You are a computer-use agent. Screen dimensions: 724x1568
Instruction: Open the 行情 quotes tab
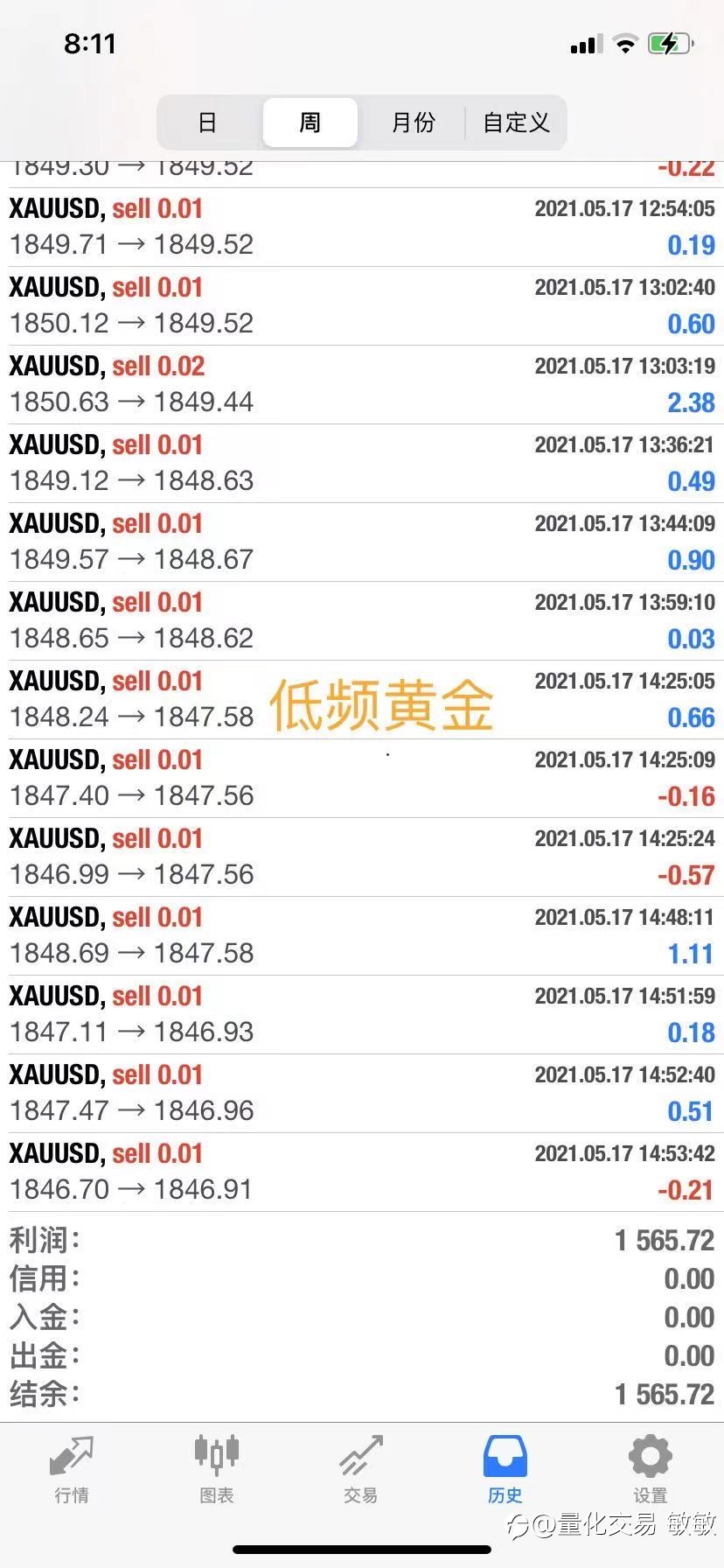click(72, 1471)
